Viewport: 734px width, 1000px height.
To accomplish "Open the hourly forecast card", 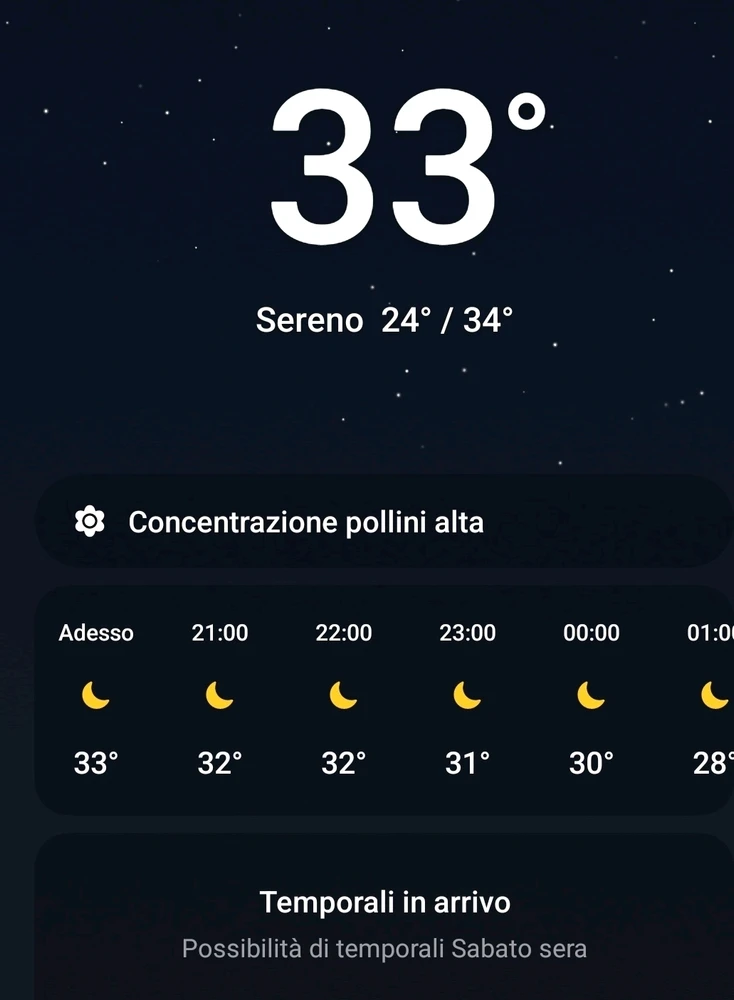I will pyautogui.click(x=384, y=700).
